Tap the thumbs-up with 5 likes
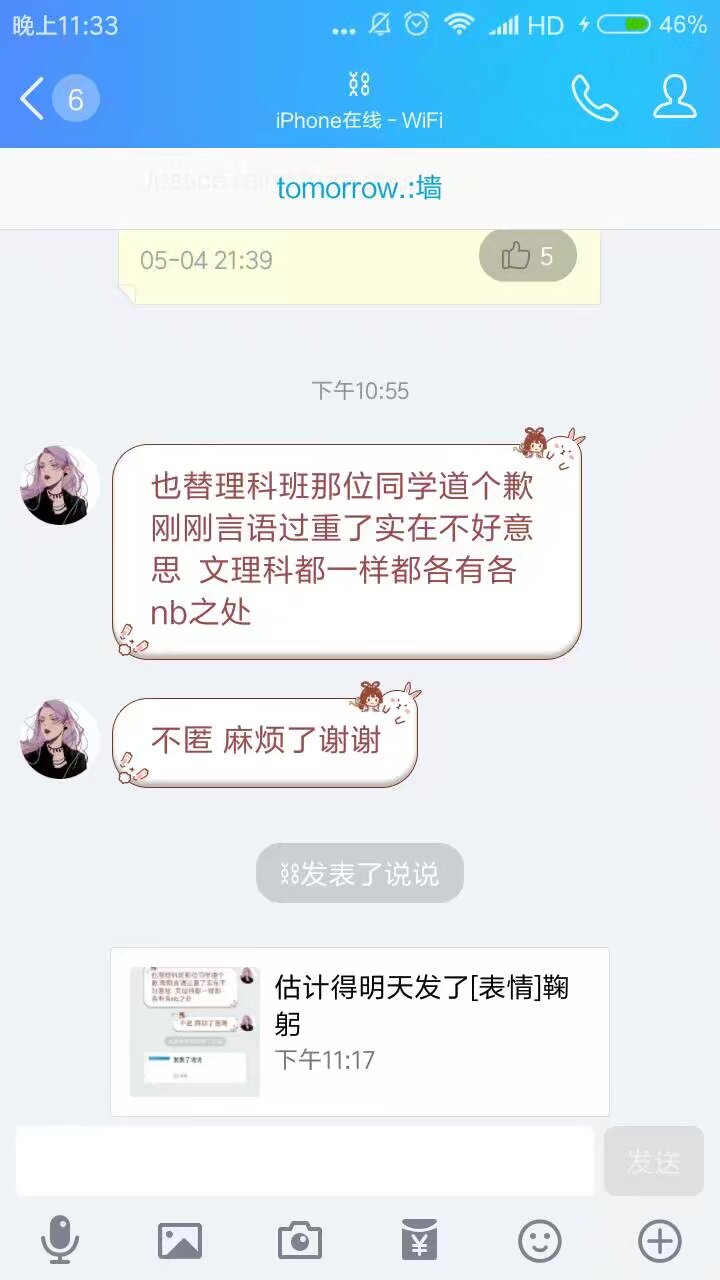The image size is (720, 1280). coord(528,256)
